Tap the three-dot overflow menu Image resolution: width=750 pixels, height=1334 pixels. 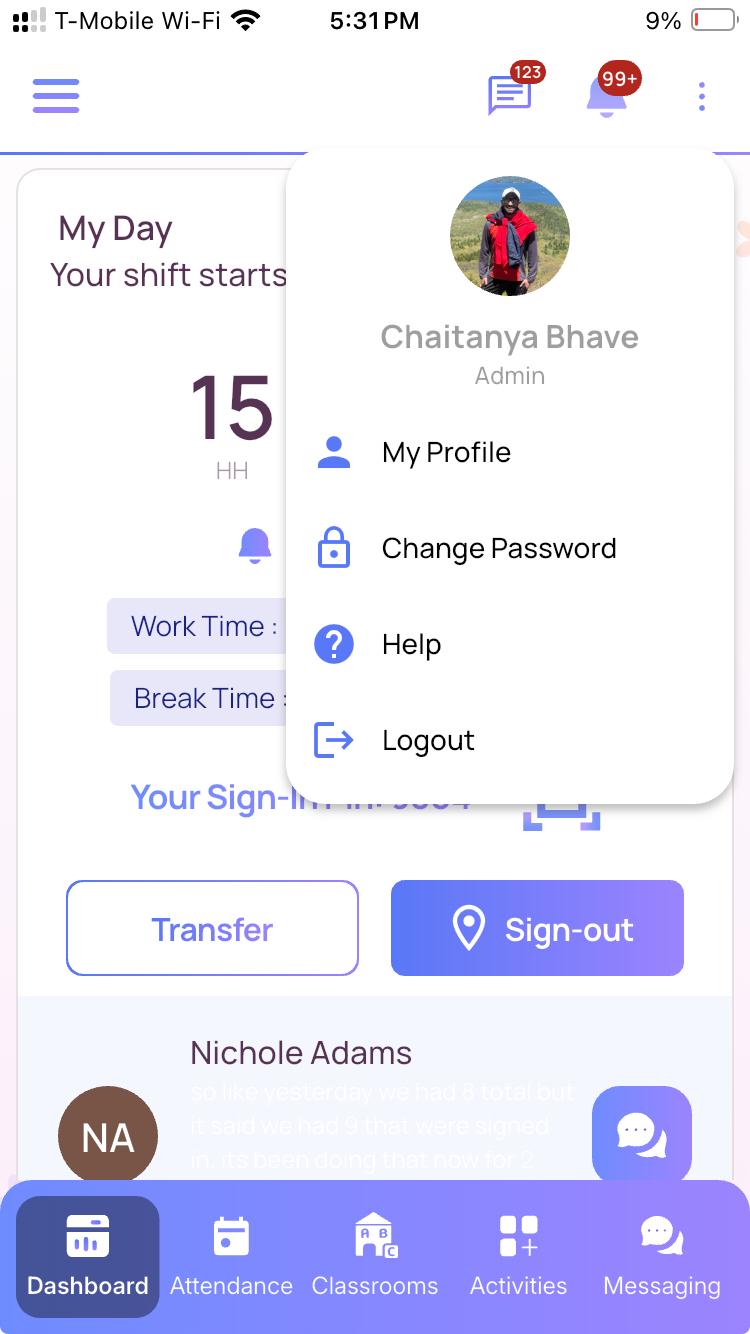(x=702, y=96)
